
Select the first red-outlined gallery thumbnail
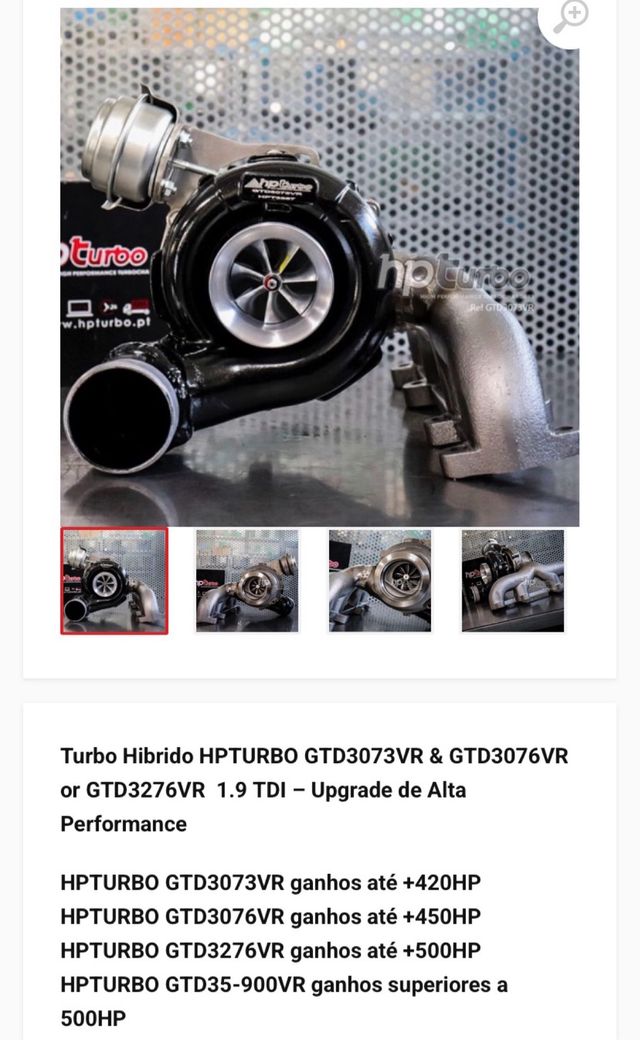point(114,581)
